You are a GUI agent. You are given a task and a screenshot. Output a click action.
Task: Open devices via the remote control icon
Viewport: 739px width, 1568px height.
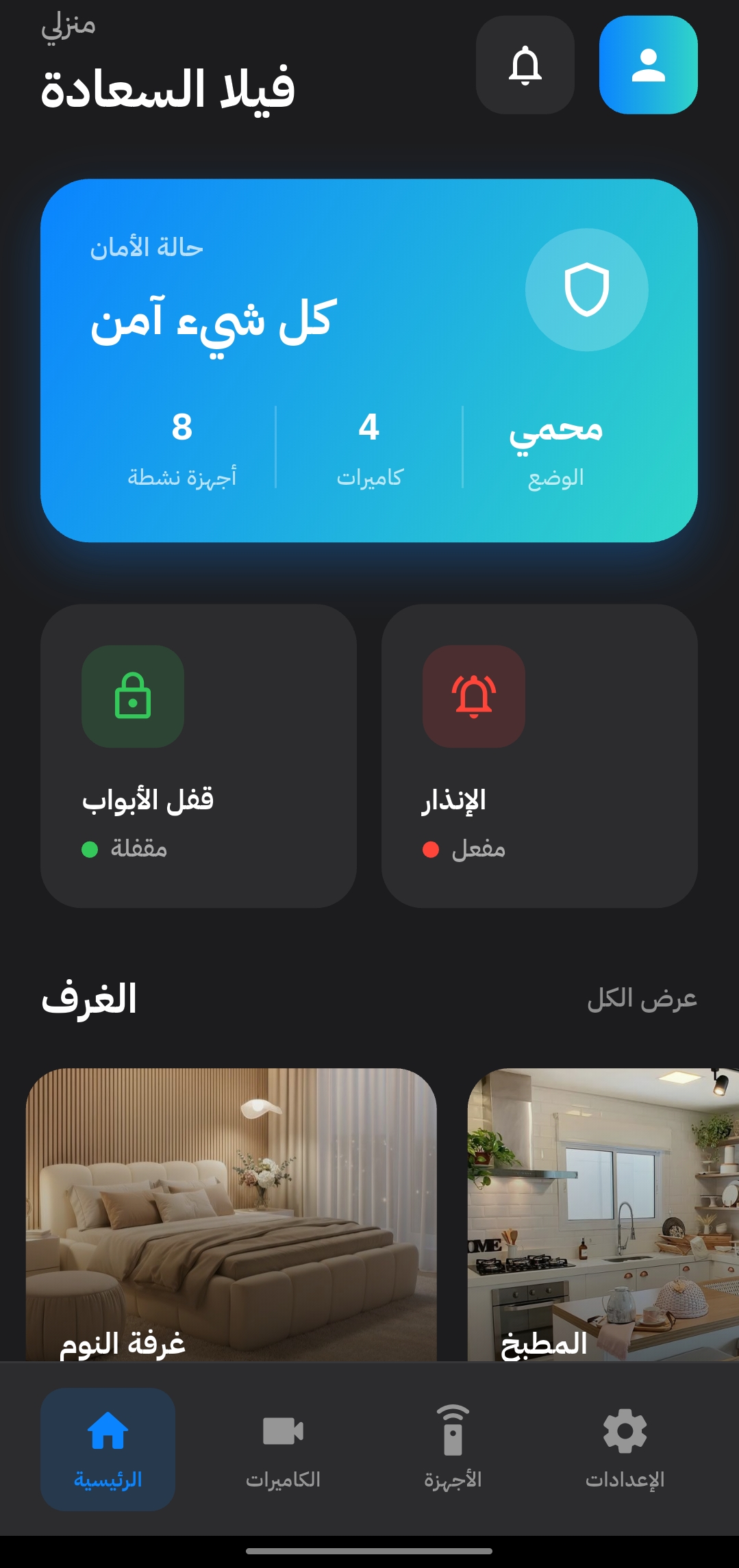[452, 1431]
